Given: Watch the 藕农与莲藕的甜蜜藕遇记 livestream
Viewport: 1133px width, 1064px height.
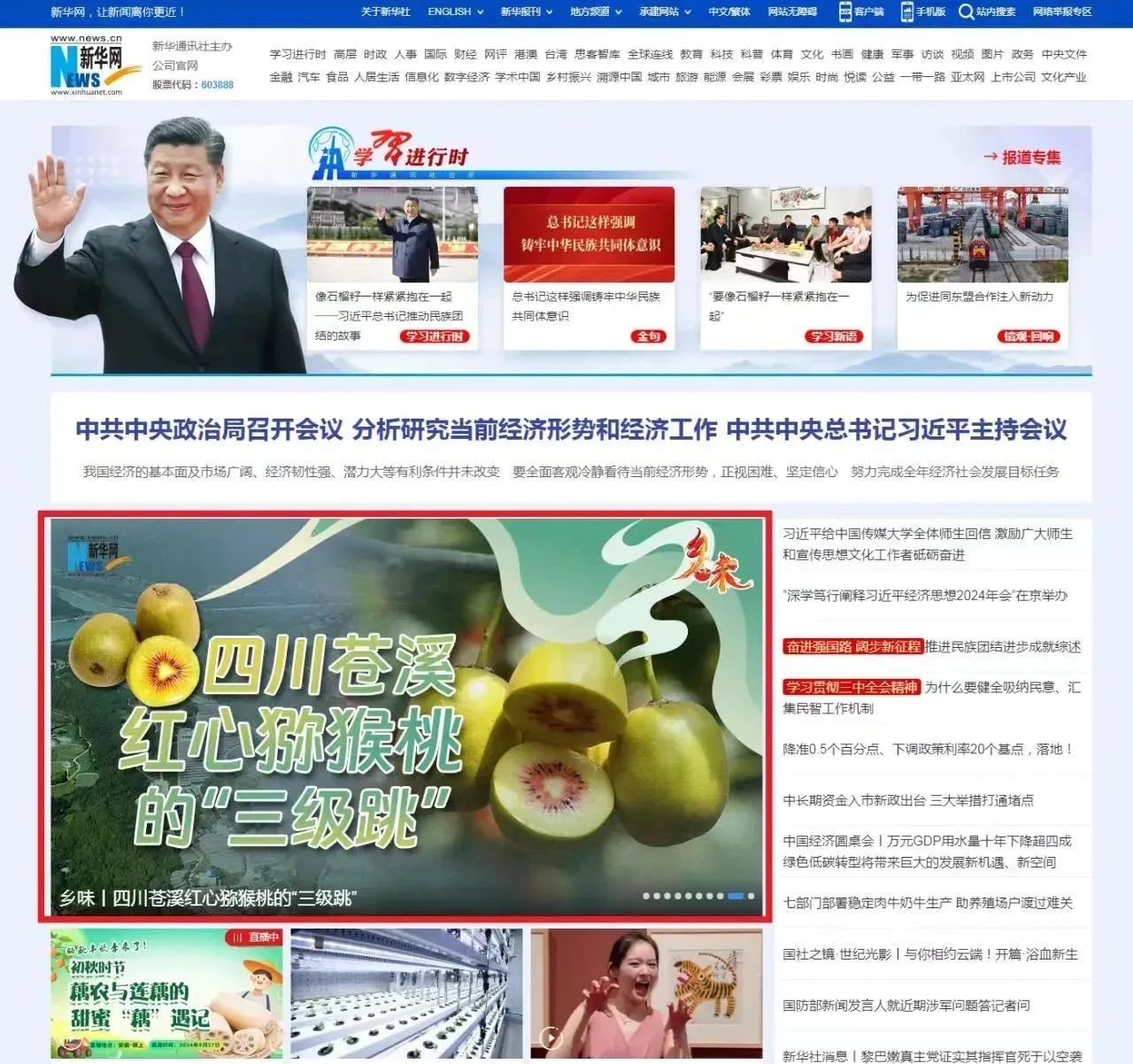Looking at the screenshot, I should (166, 992).
